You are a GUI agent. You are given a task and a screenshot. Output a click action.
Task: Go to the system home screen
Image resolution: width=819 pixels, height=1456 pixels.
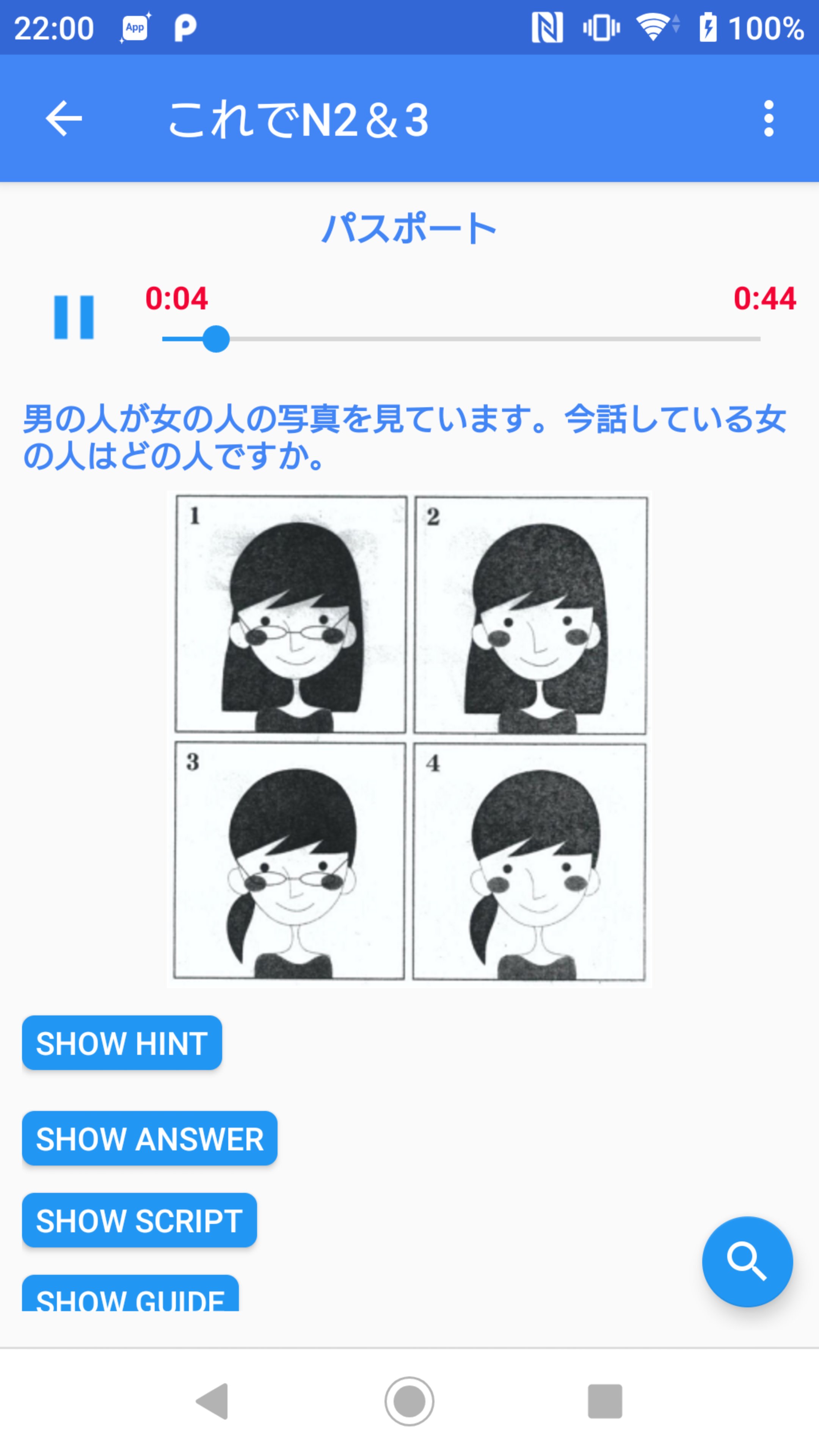tap(409, 1401)
